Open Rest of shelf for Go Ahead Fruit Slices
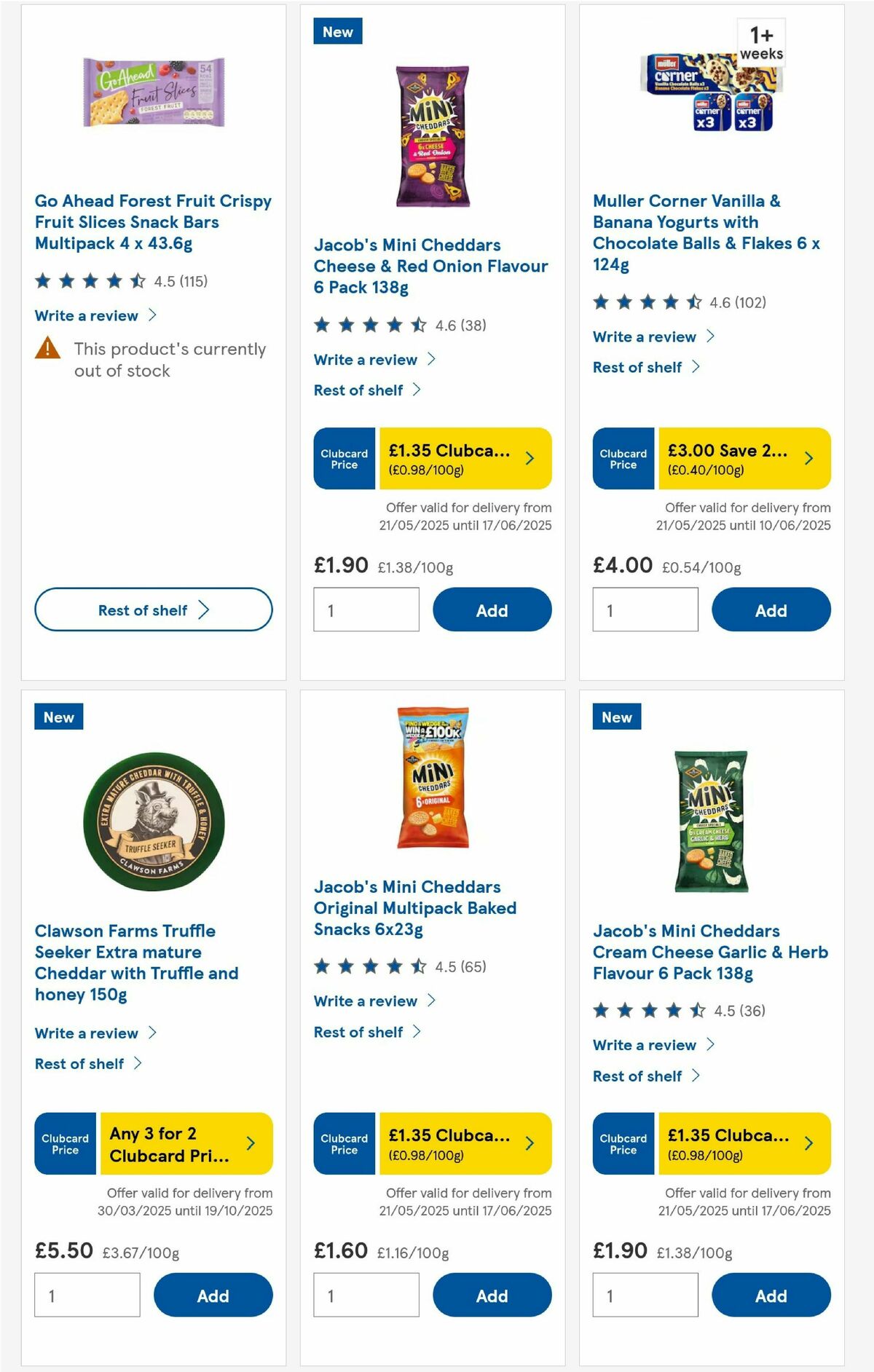This screenshot has height=1372, width=874. click(x=153, y=610)
